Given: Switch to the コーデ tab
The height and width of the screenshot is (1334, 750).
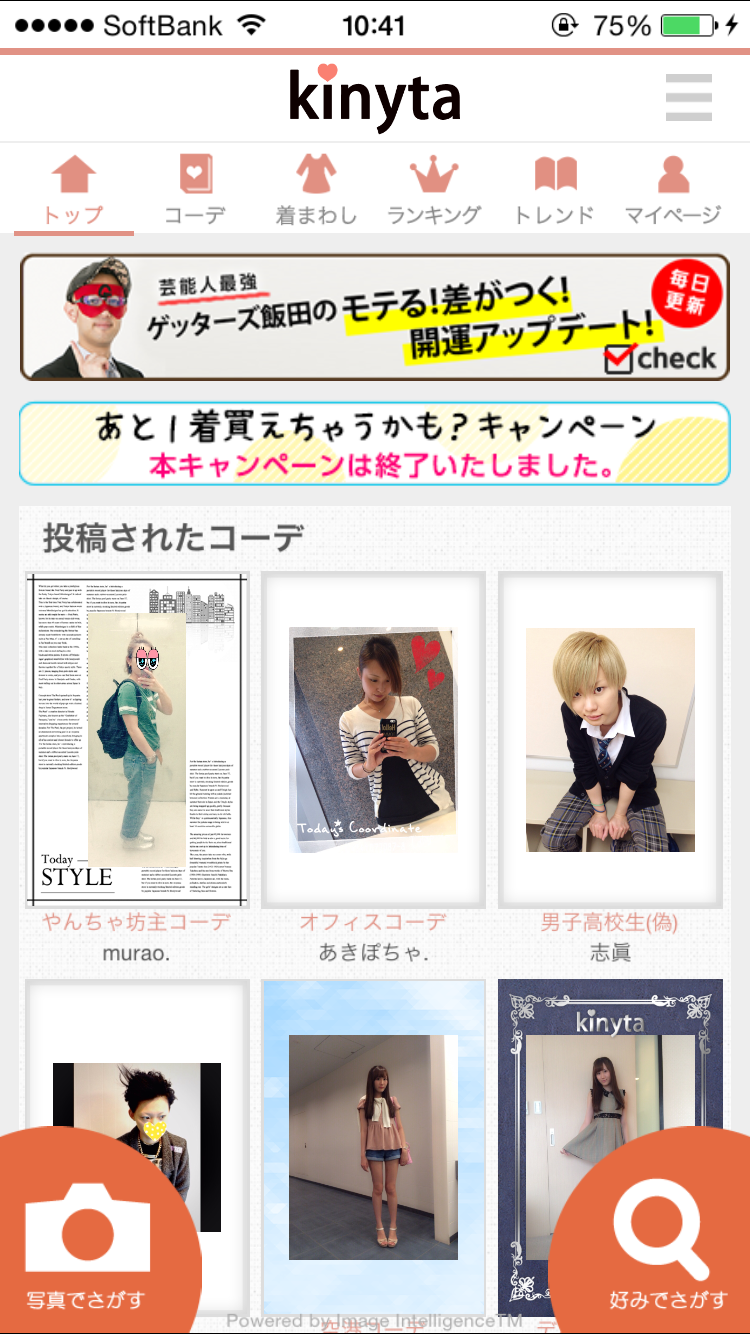Looking at the screenshot, I should coord(194,189).
